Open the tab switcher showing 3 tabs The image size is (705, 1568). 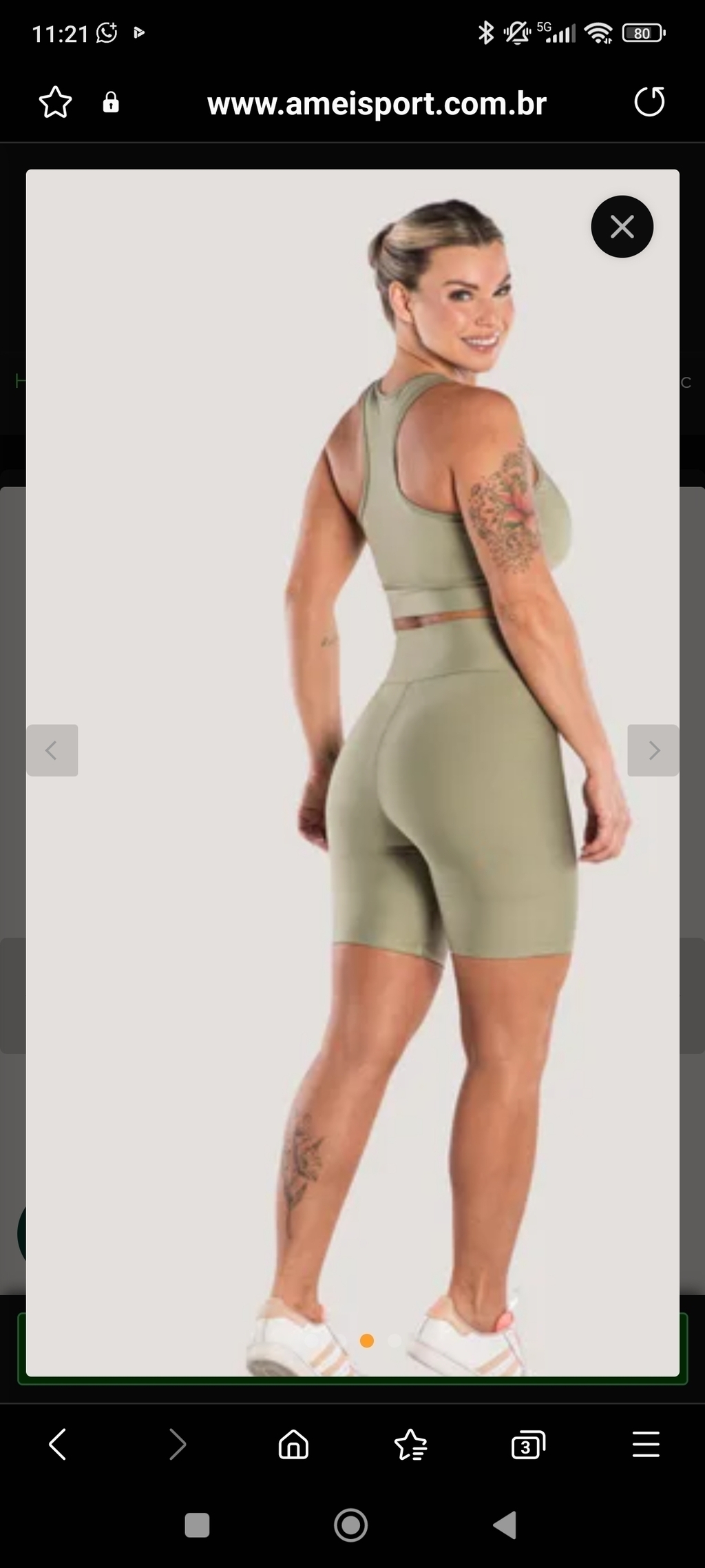528,1444
